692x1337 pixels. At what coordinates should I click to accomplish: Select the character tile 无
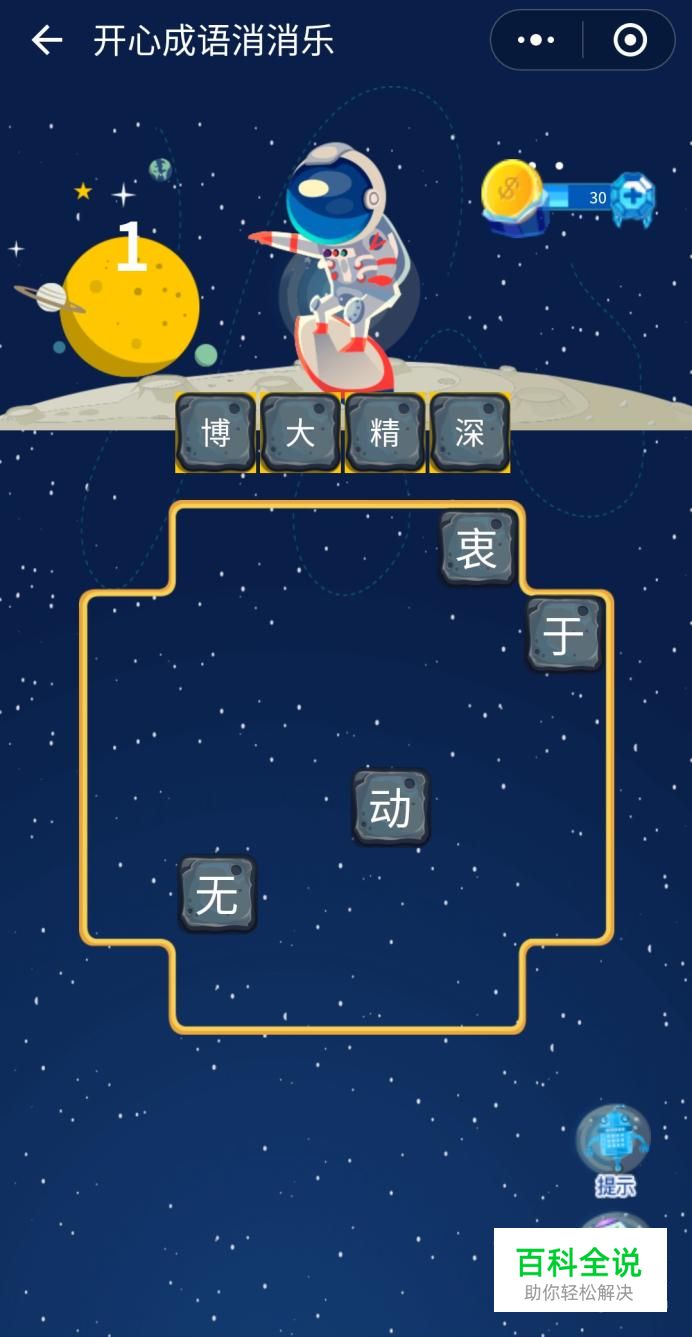click(x=217, y=894)
